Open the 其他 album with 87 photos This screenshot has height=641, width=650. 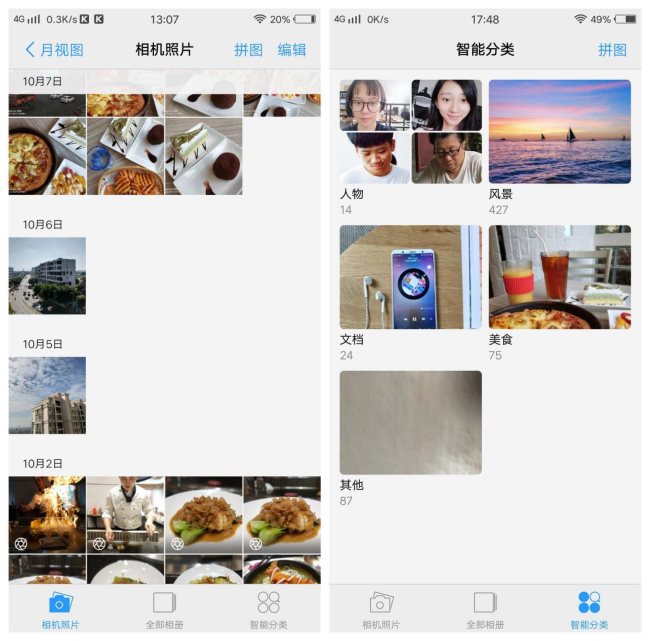click(x=410, y=422)
